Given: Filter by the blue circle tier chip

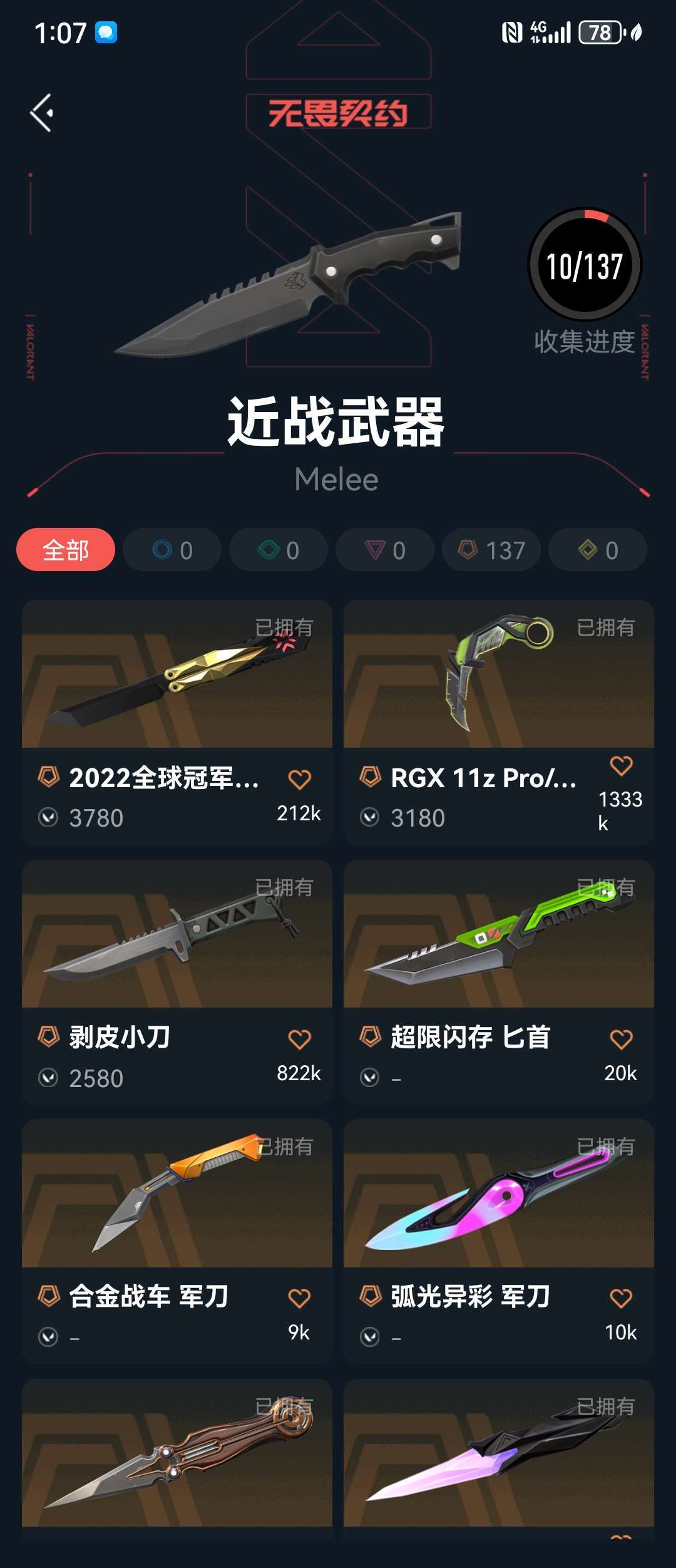Looking at the screenshot, I should click(172, 550).
